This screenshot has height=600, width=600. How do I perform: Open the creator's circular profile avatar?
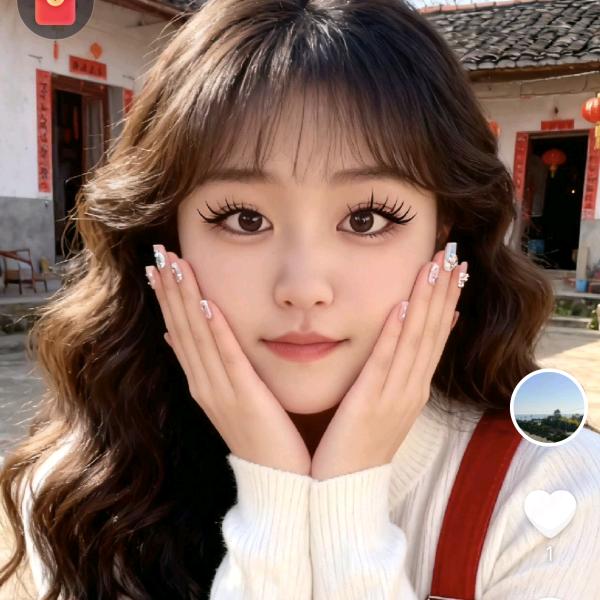(x=548, y=407)
